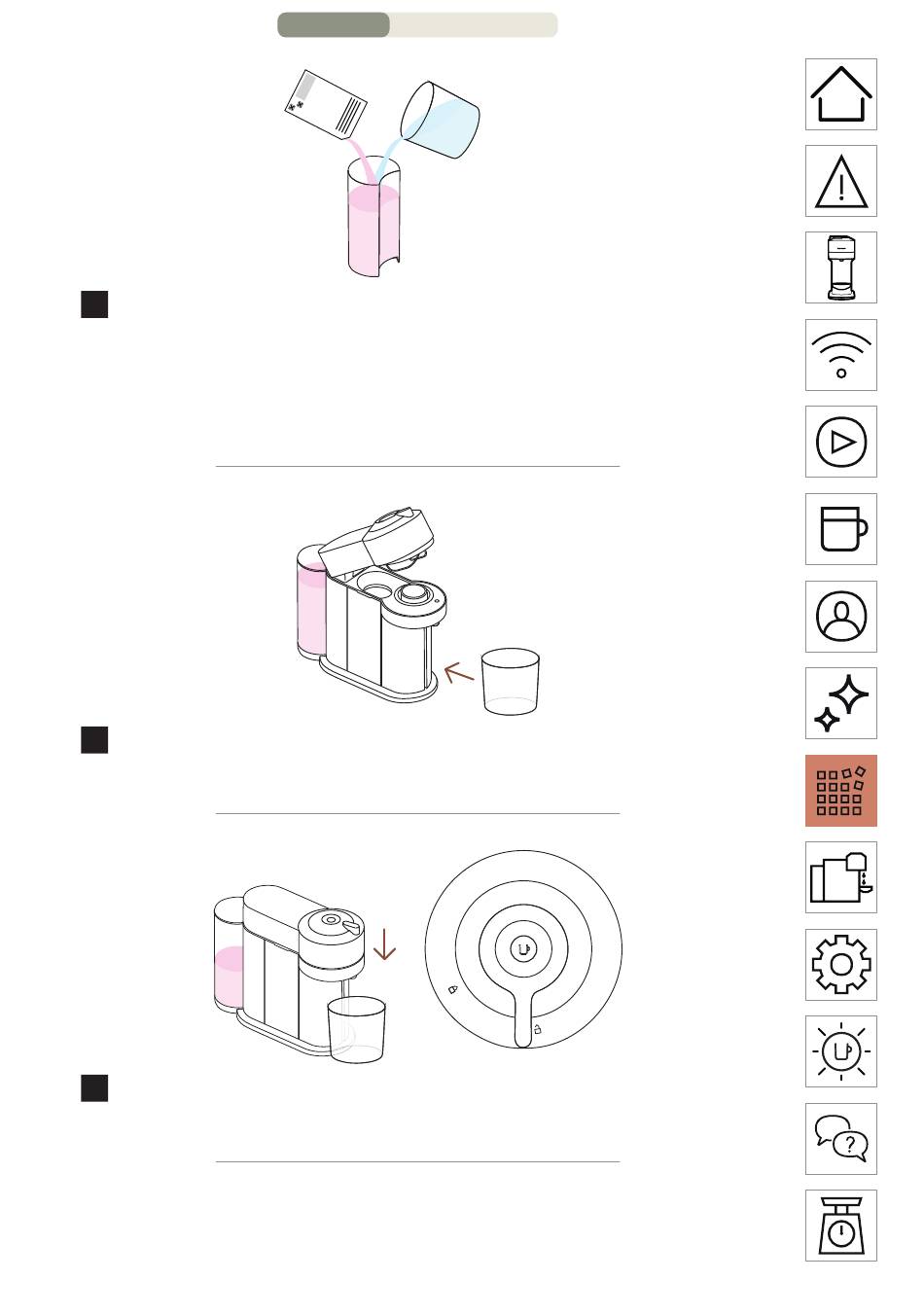
Task: Open the blinking cup light section
Action: click(x=841, y=1051)
